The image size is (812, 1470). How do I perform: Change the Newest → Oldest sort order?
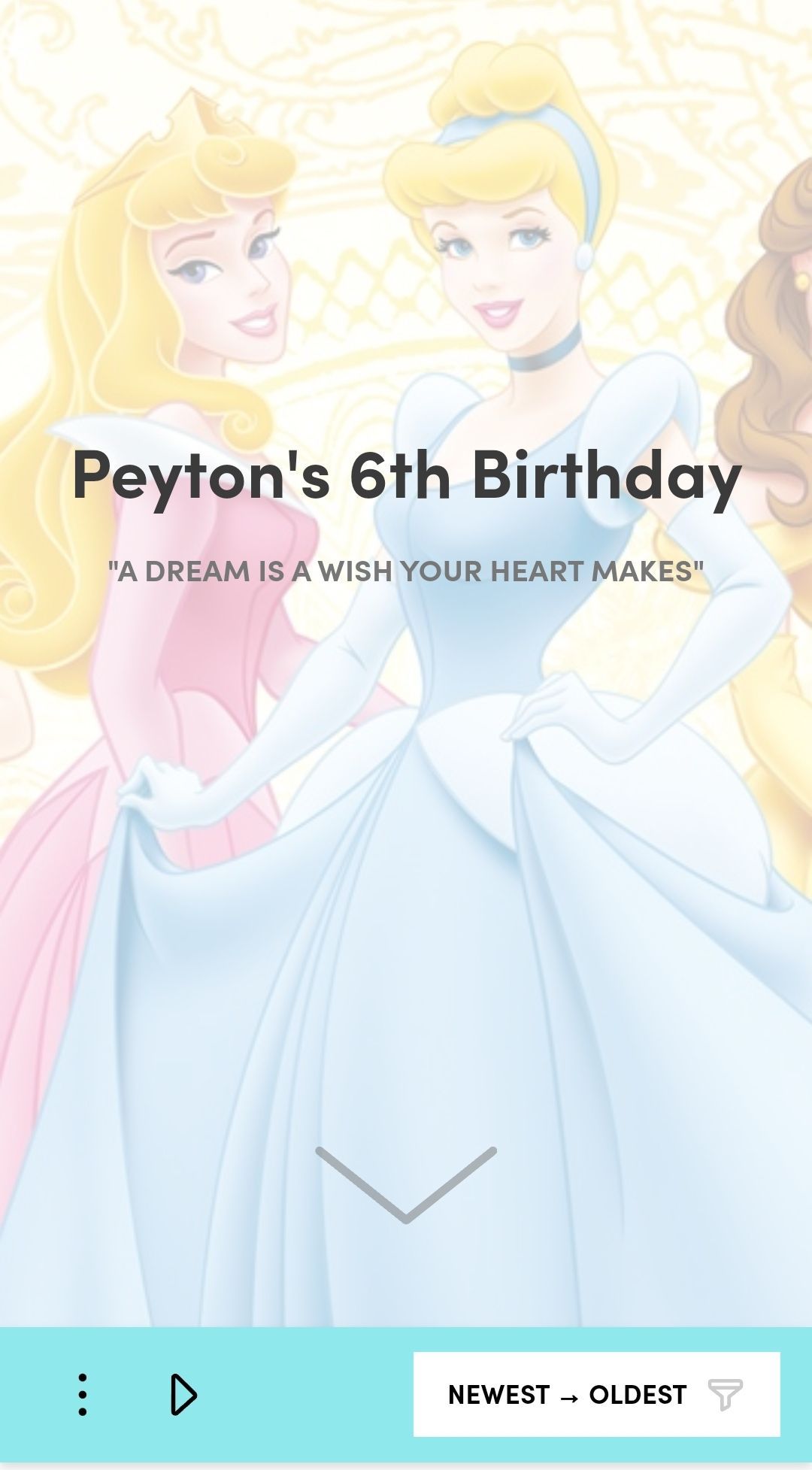[x=595, y=1395]
